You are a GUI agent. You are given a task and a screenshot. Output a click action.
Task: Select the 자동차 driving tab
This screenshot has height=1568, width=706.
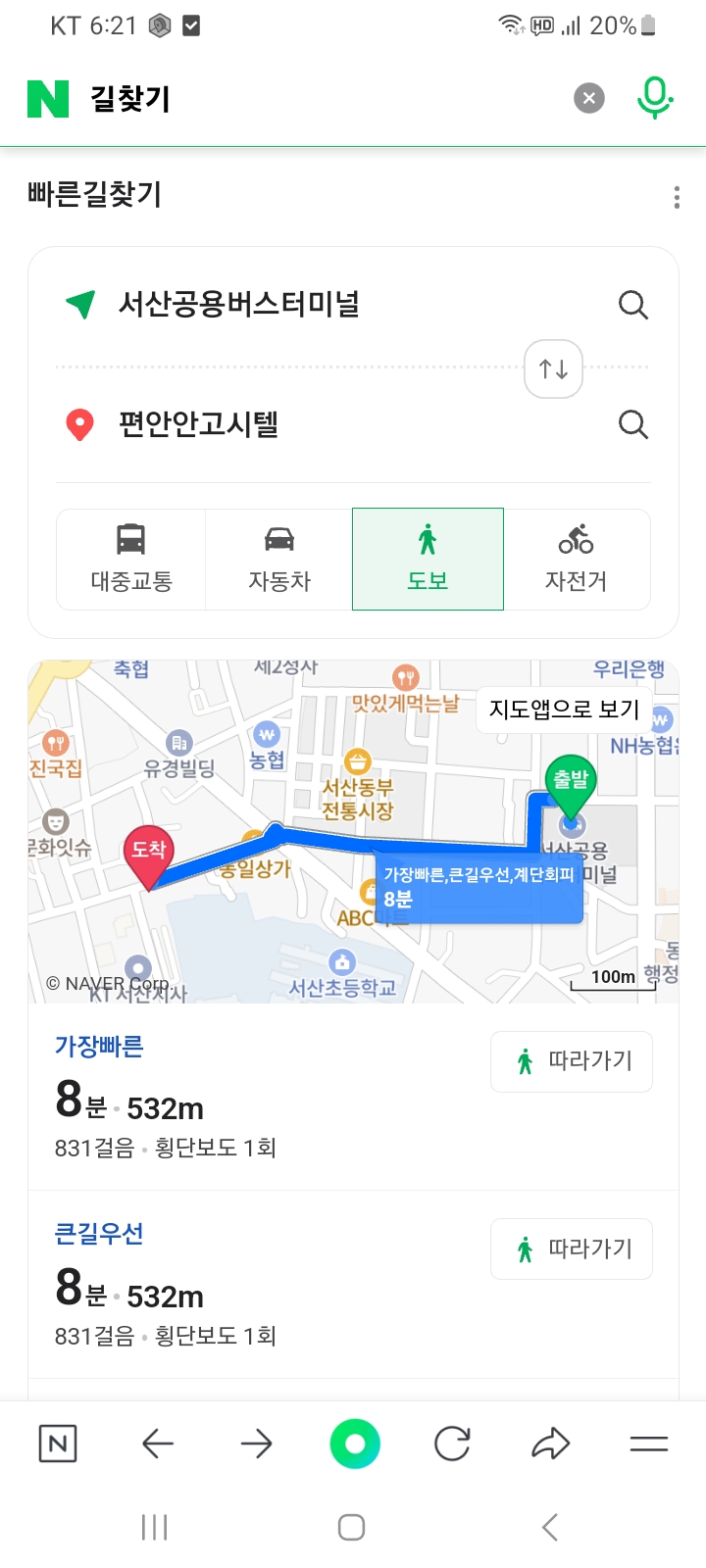[x=279, y=559]
